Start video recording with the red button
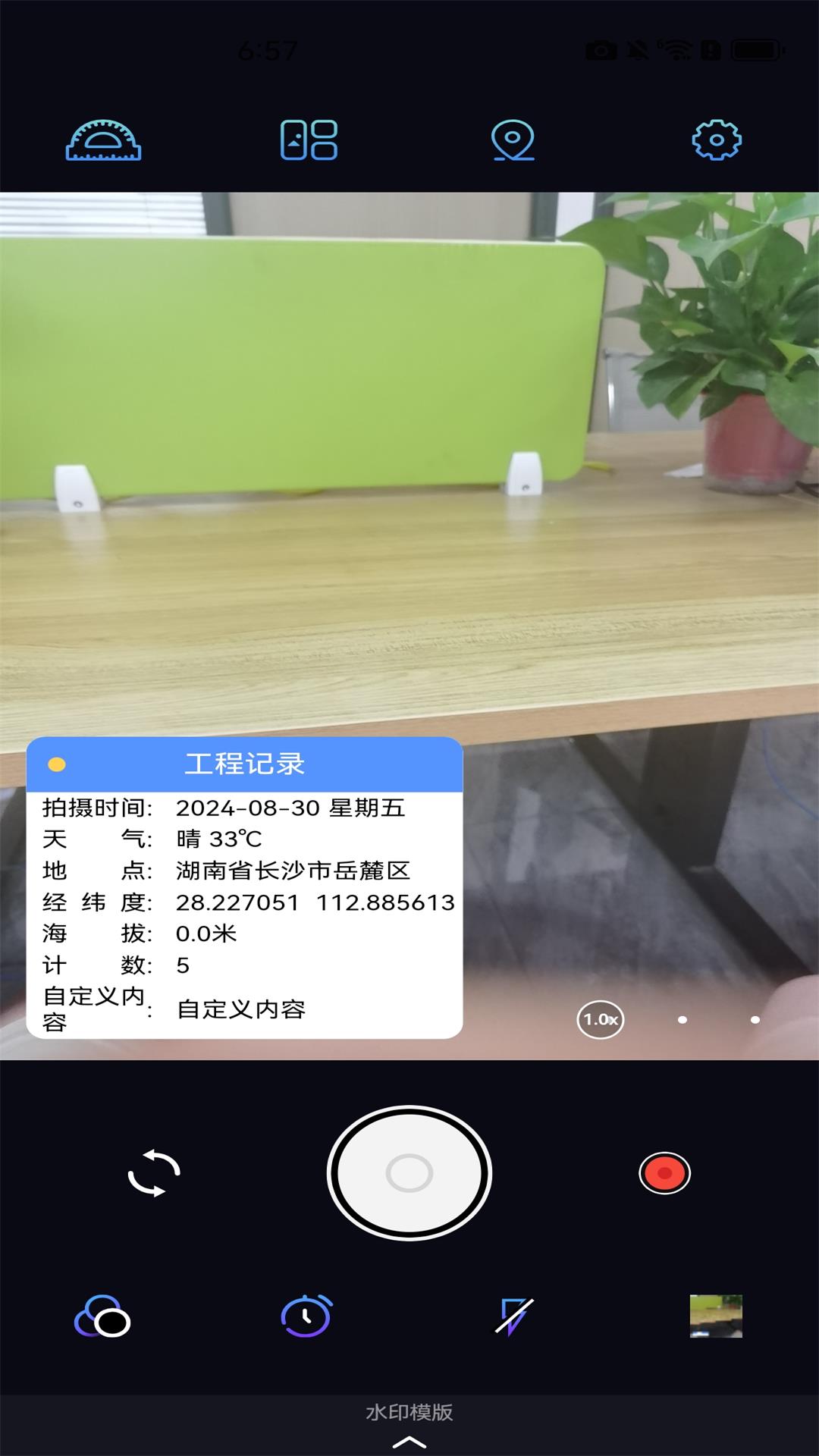Image resolution: width=819 pixels, height=1456 pixels. point(664,1173)
